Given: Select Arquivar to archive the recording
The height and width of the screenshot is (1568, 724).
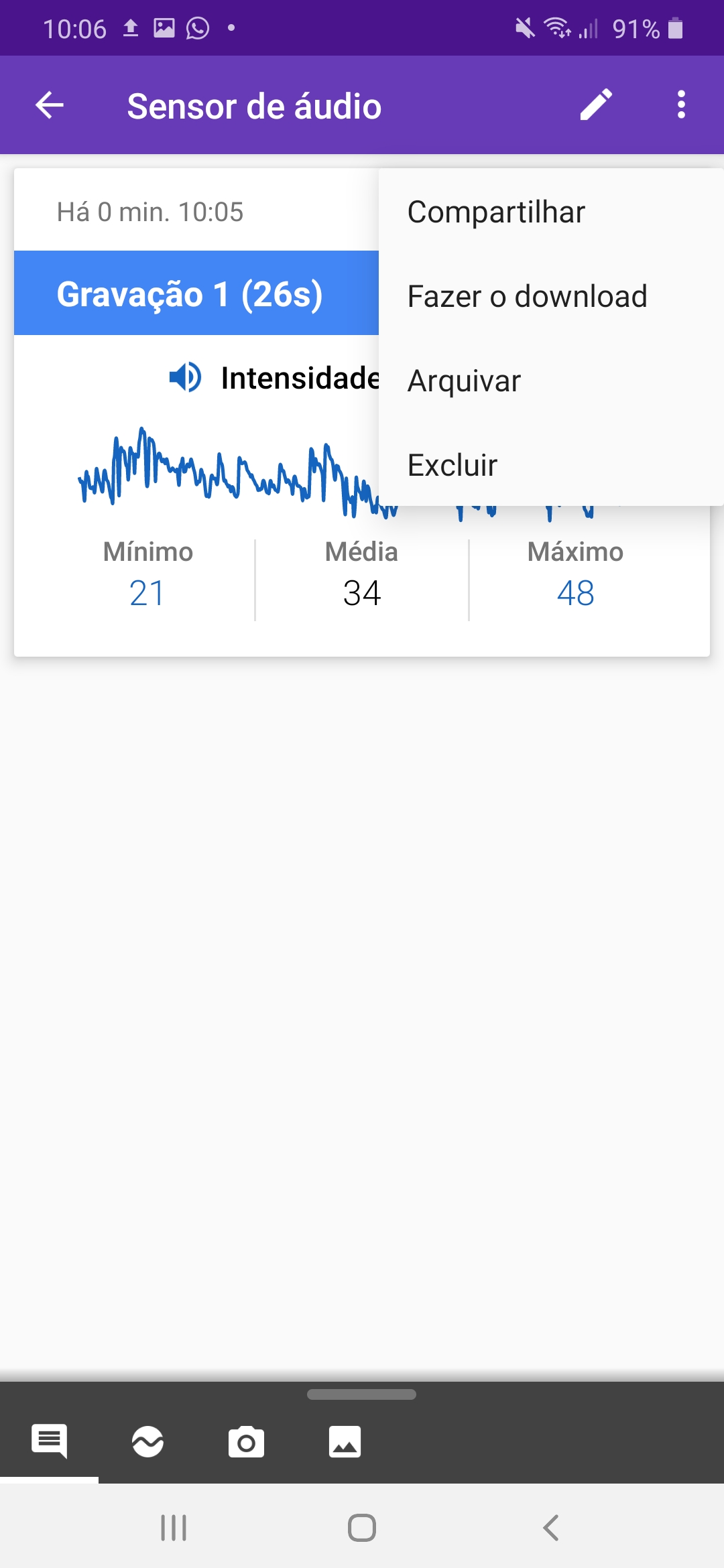Looking at the screenshot, I should click(463, 381).
